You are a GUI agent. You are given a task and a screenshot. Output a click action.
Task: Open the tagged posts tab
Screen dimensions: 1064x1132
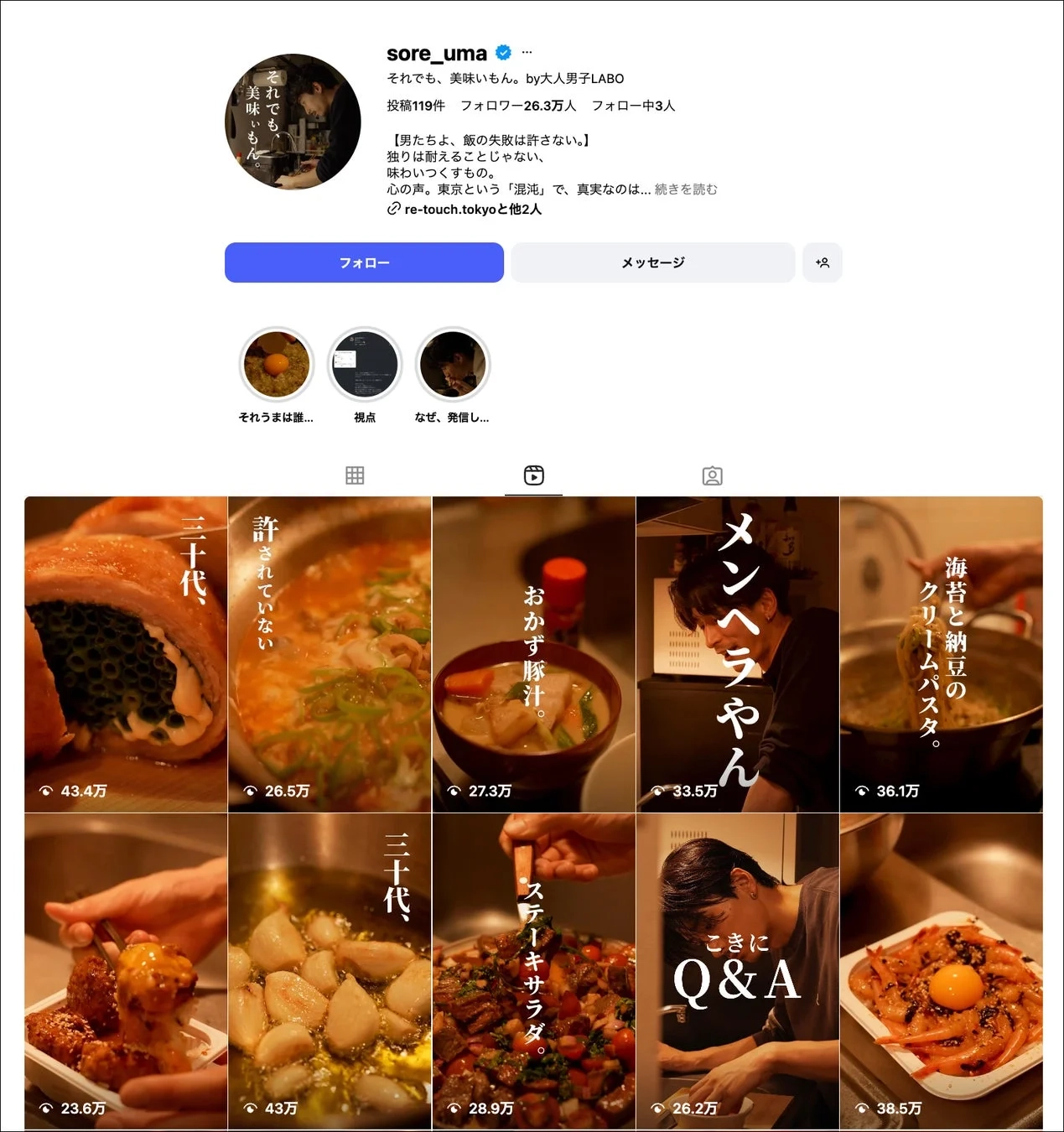tap(712, 475)
